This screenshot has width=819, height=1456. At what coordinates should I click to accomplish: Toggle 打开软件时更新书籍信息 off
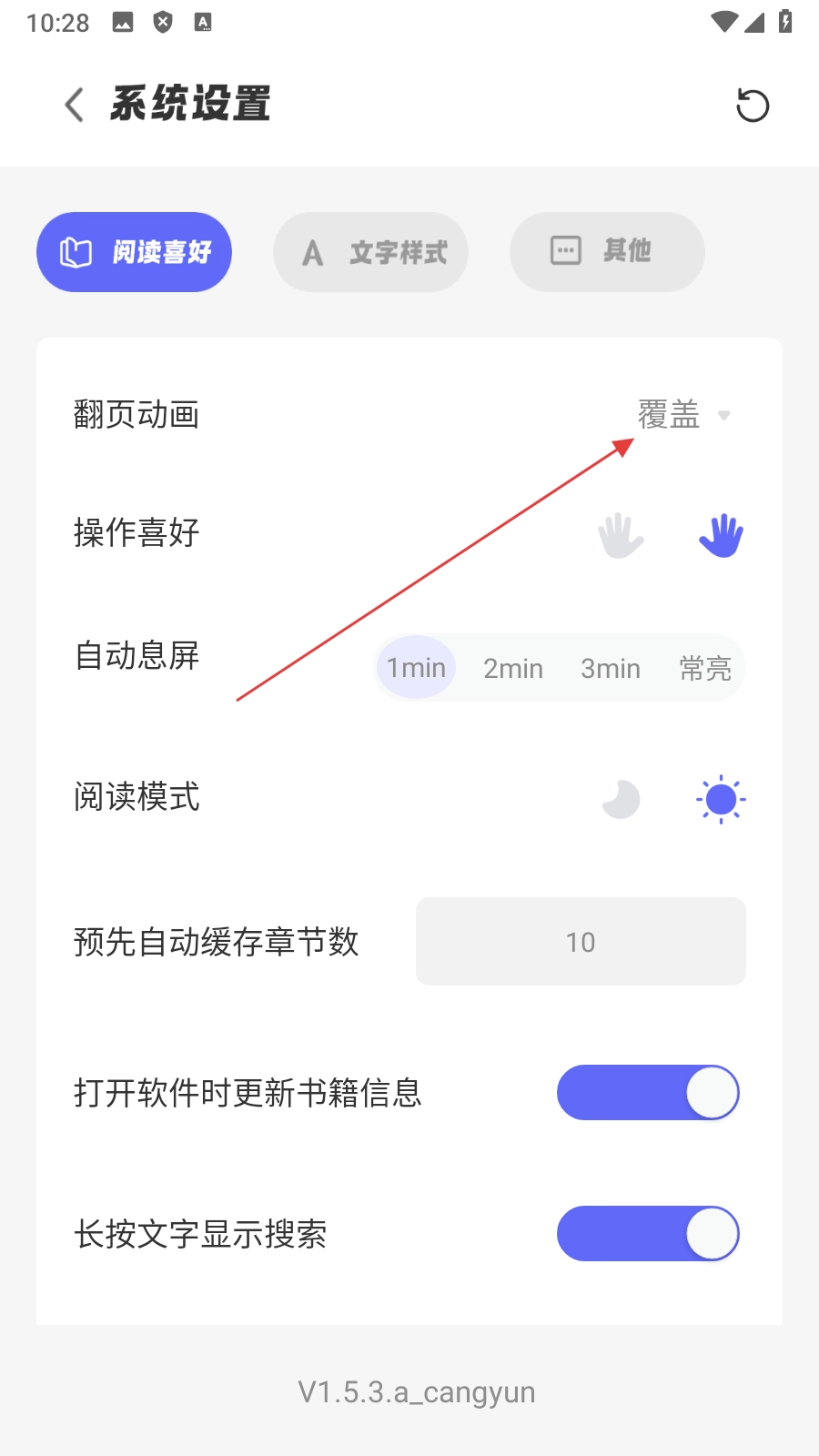point(648,1092)
